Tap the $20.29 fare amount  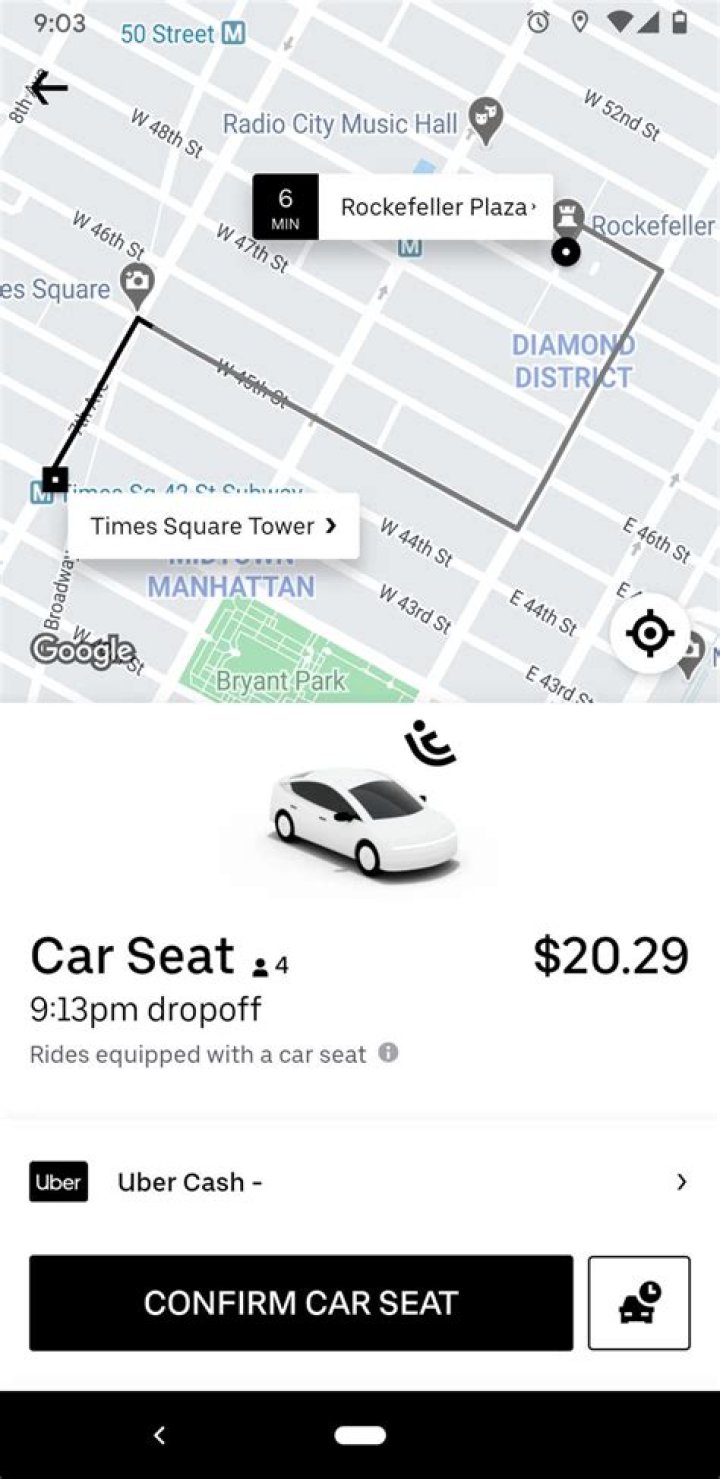point(611,955)
